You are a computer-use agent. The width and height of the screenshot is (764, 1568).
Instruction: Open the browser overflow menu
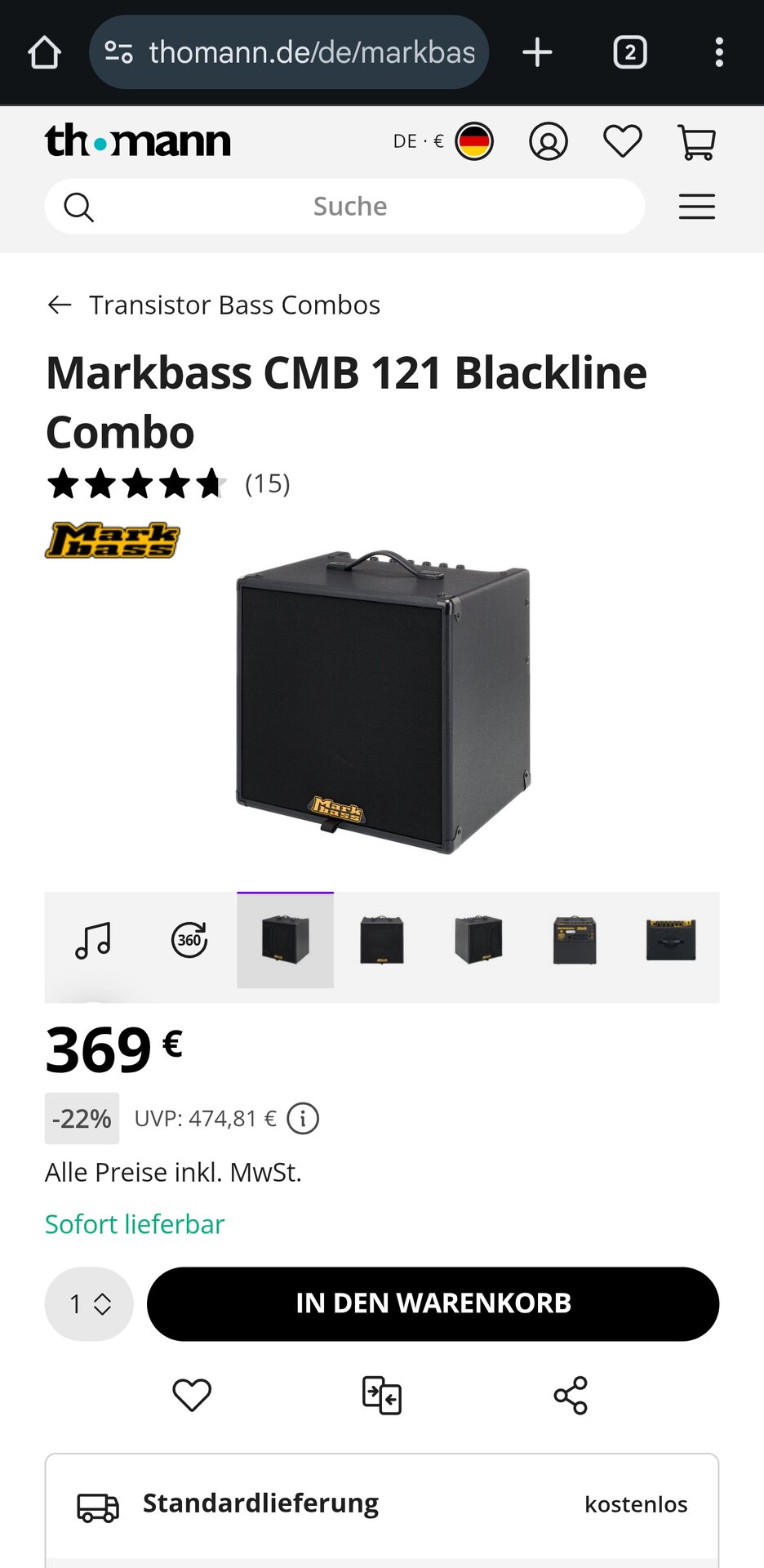[x=718, y=52]
